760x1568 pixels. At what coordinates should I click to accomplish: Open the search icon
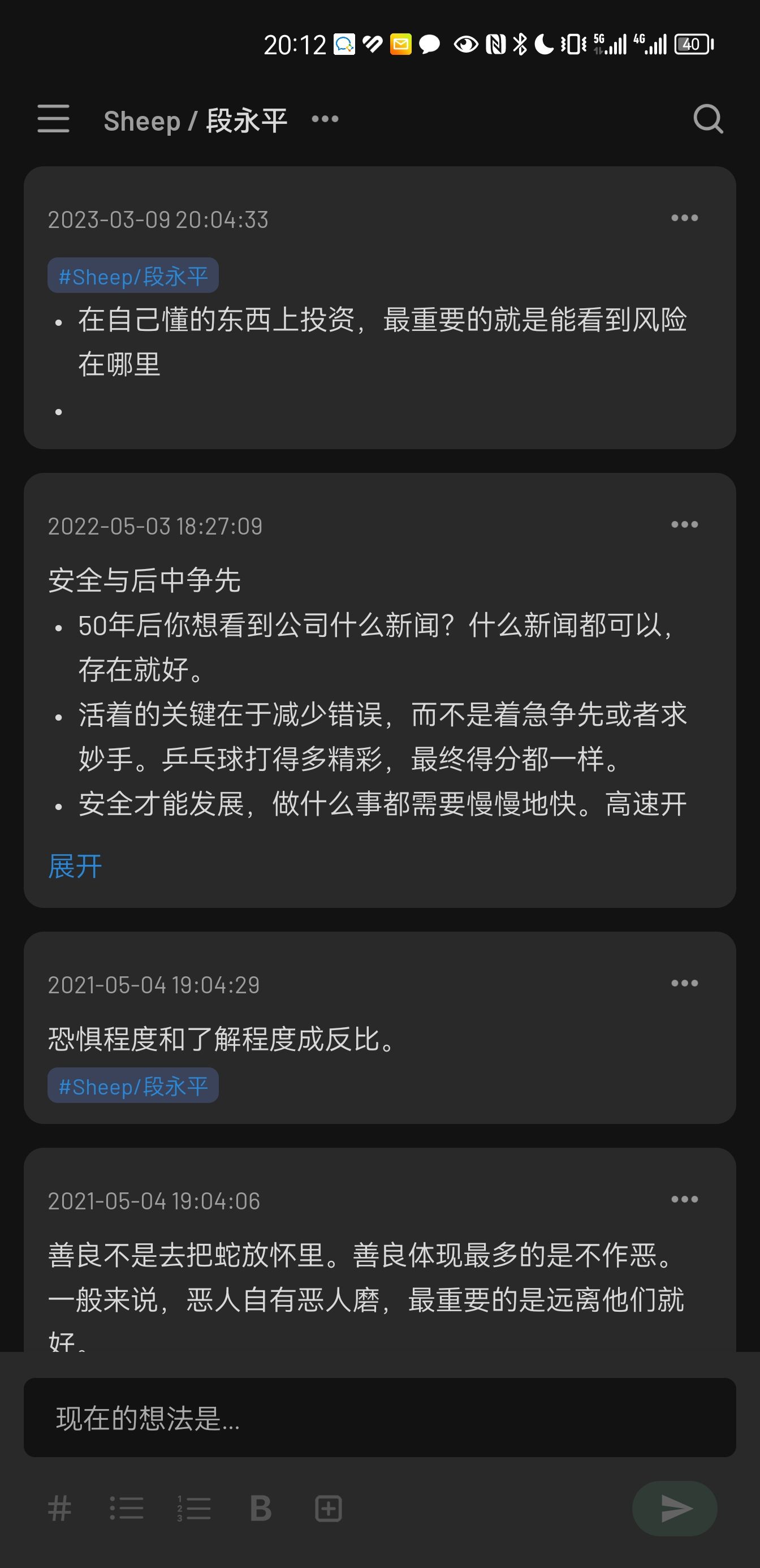click(709, 119)
